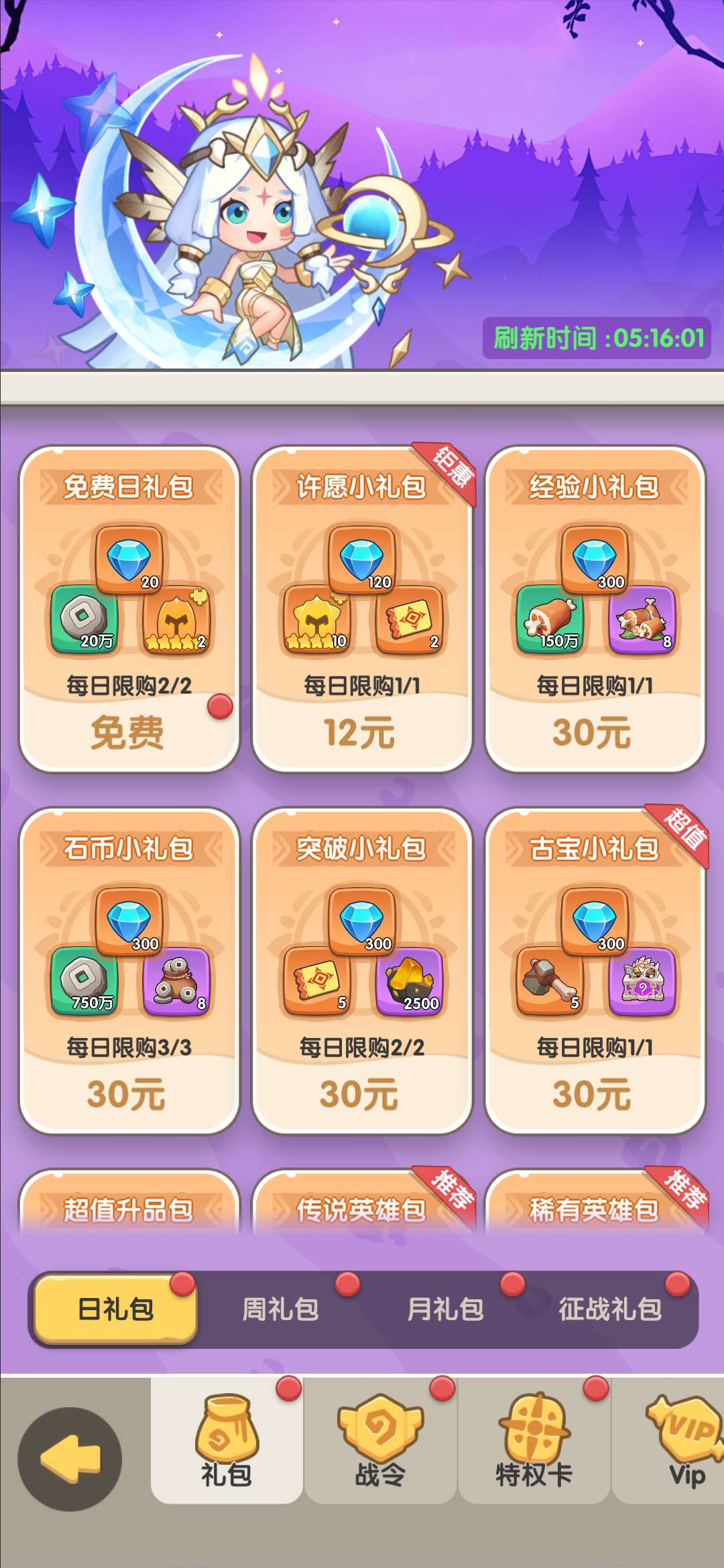
Task: Open the 经验小礼包 pack
Action: click(594, 732)
